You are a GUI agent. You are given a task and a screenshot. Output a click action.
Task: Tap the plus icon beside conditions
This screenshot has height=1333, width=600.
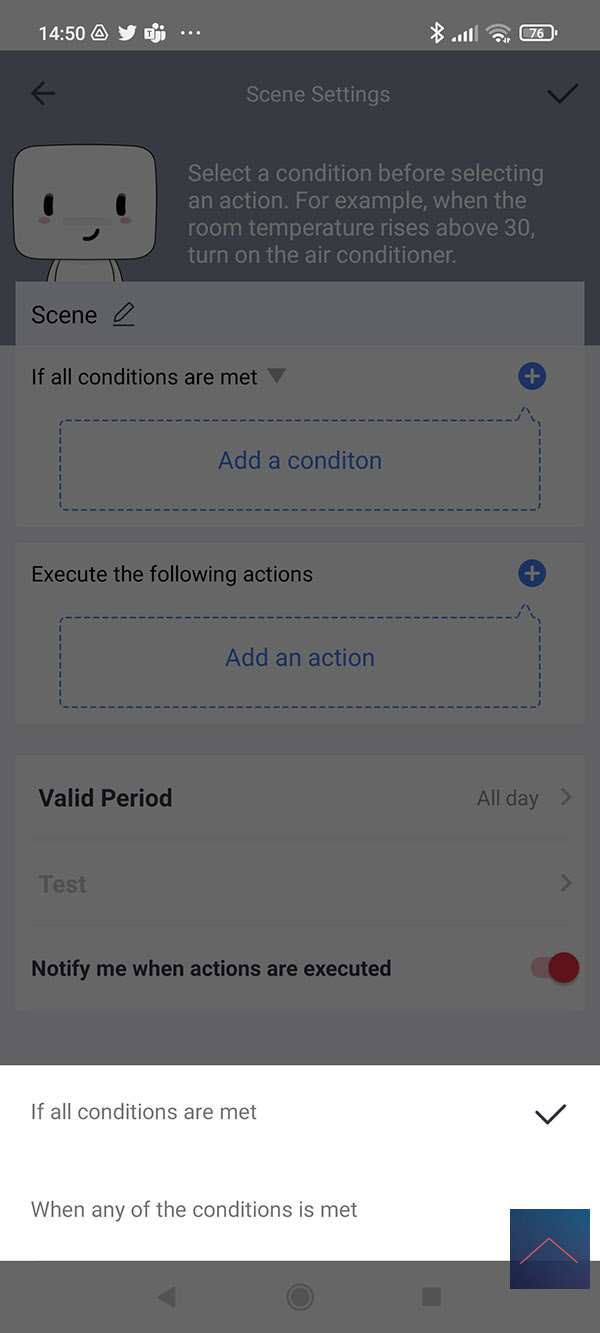(532, 377)
